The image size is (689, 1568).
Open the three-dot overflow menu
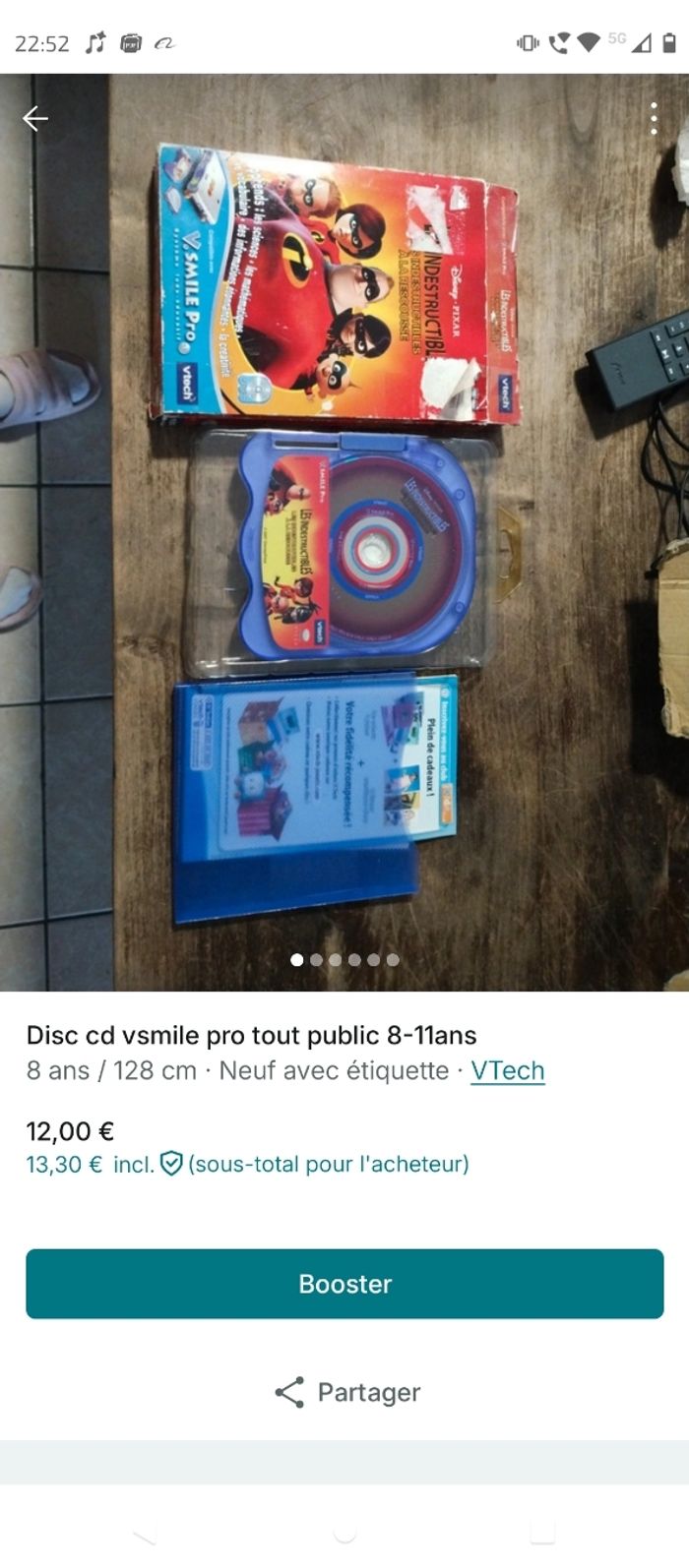point(654,119)
